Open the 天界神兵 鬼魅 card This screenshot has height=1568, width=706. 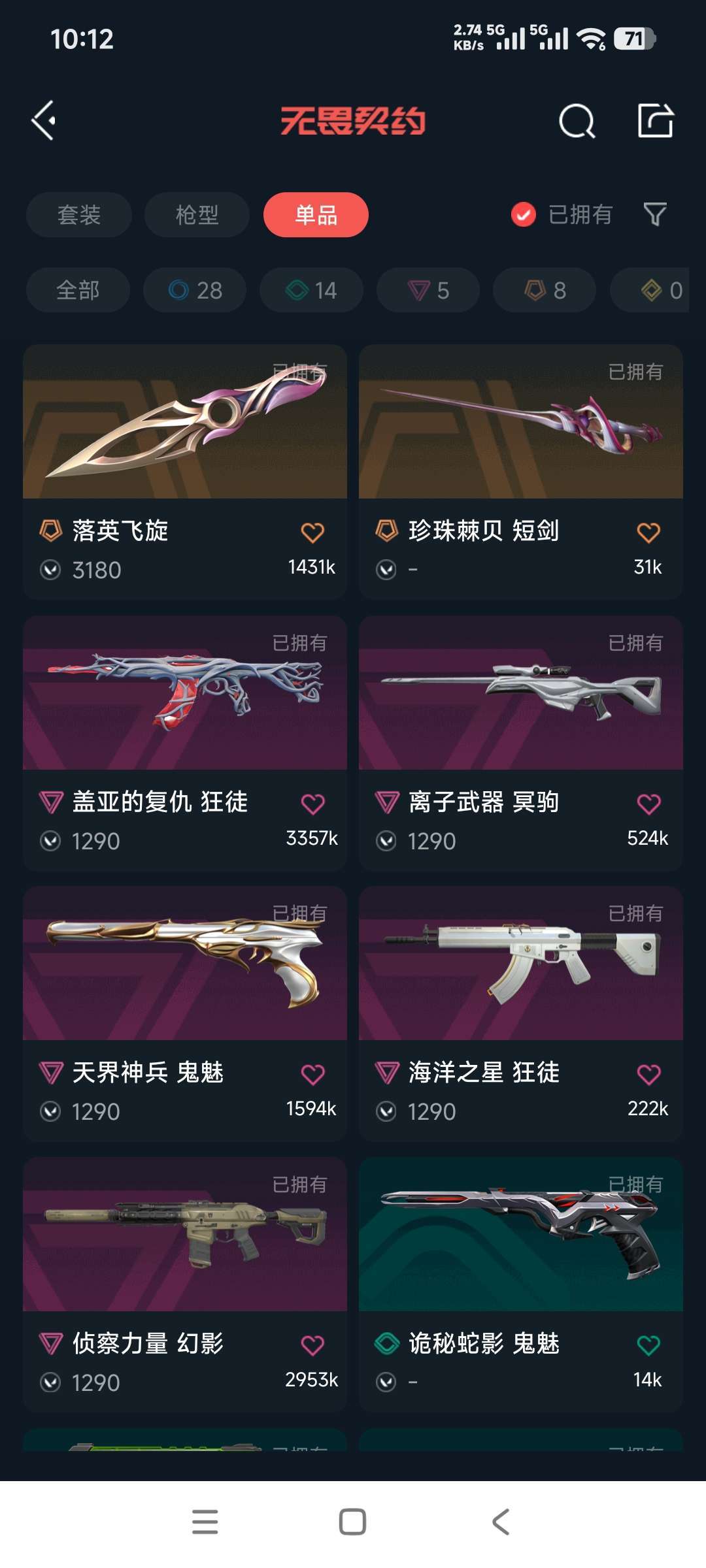(185, 1014)
